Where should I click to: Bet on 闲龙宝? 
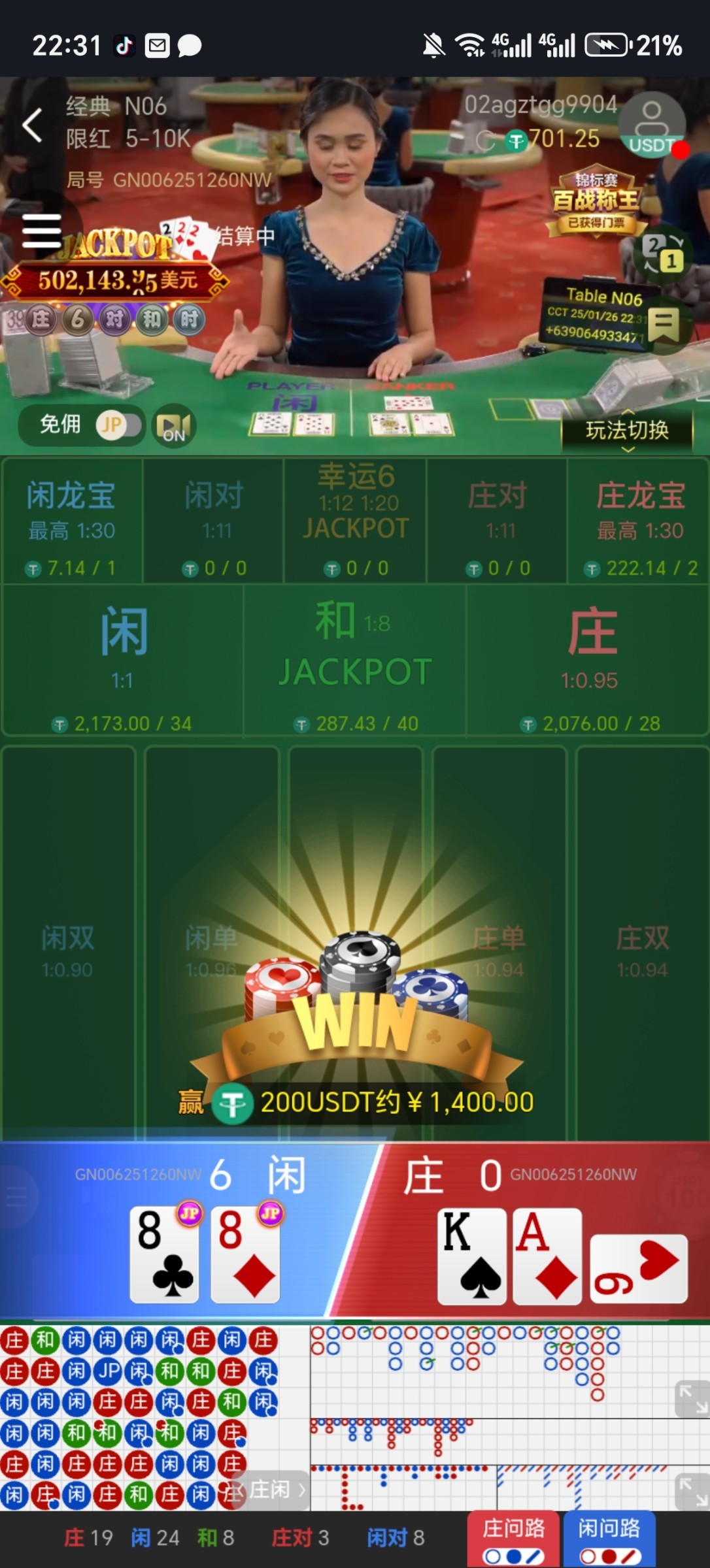72,521
